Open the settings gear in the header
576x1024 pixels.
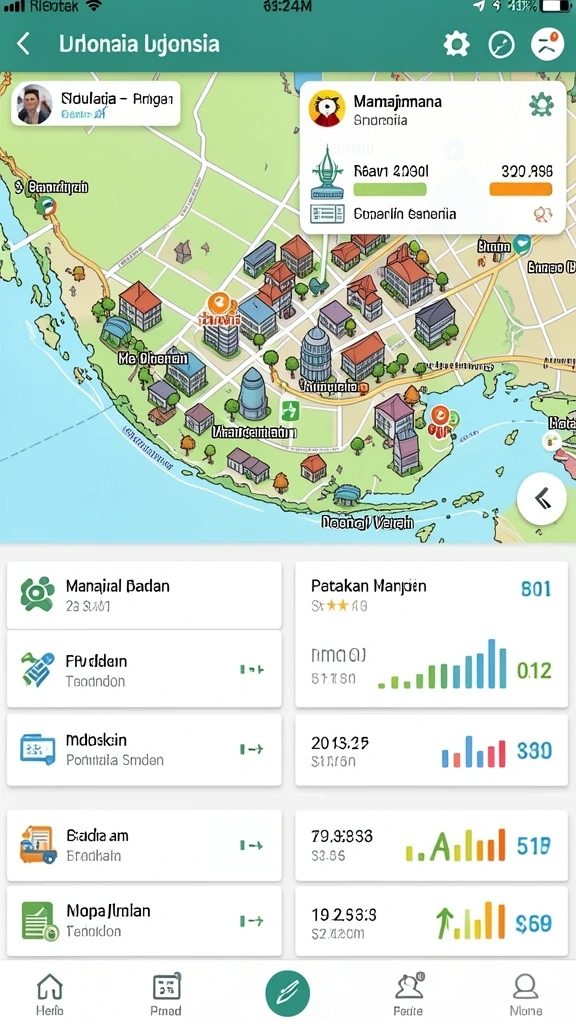tap(456, 44)
